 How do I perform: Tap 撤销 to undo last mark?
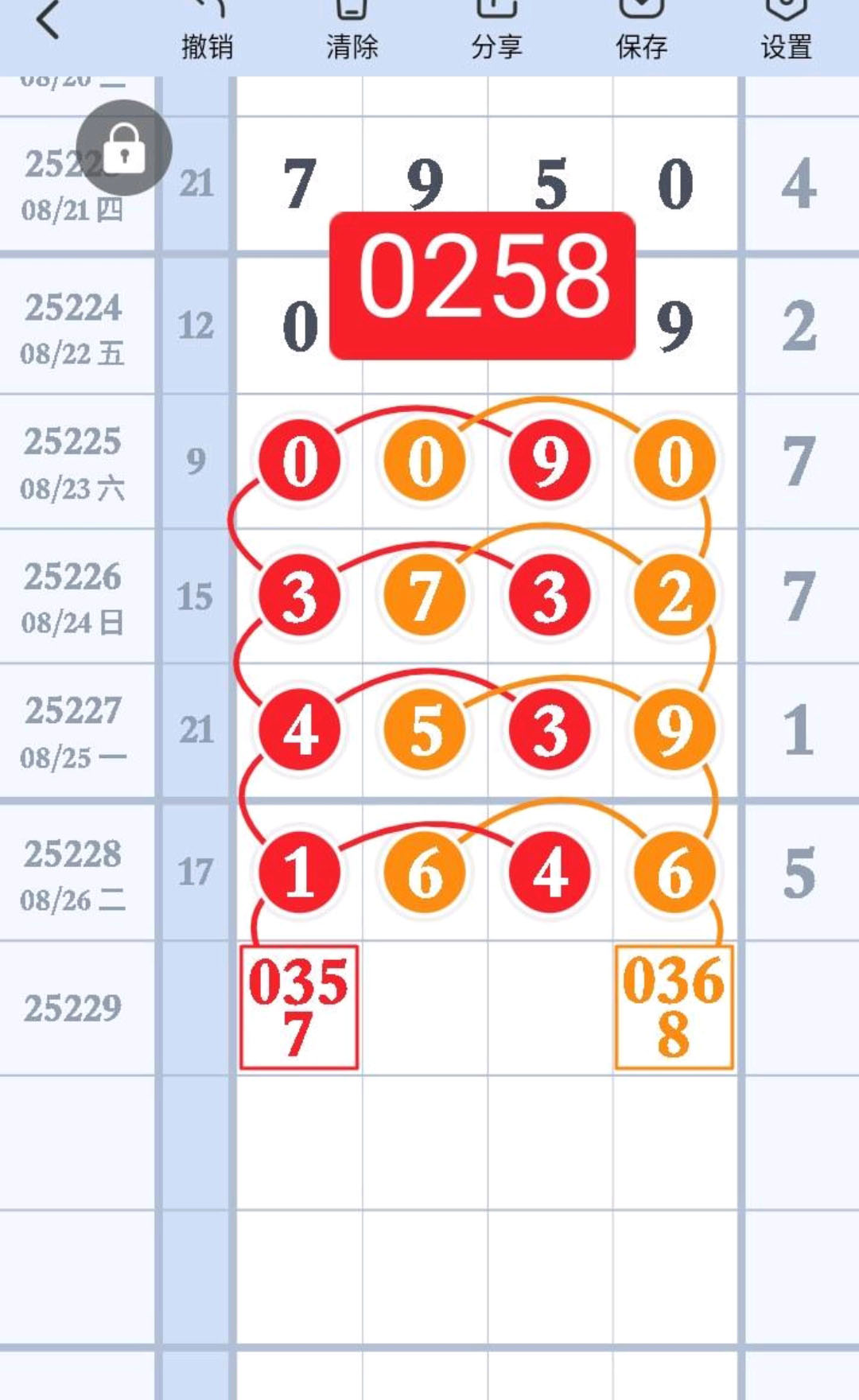coord(207,32)
